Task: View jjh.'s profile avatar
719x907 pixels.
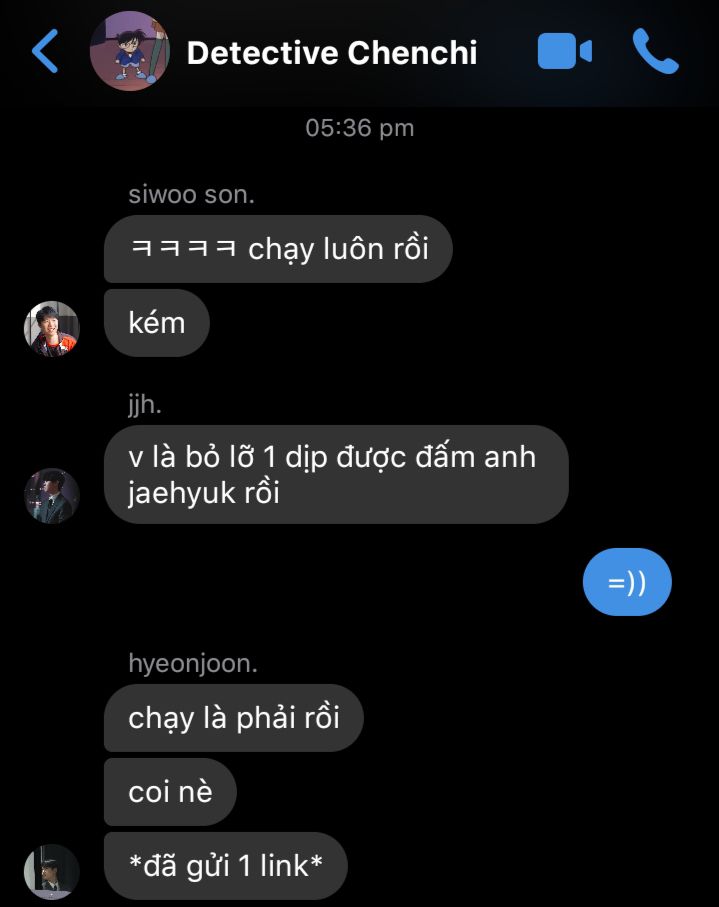Action: pyautogui.click(x=52, y=495)
